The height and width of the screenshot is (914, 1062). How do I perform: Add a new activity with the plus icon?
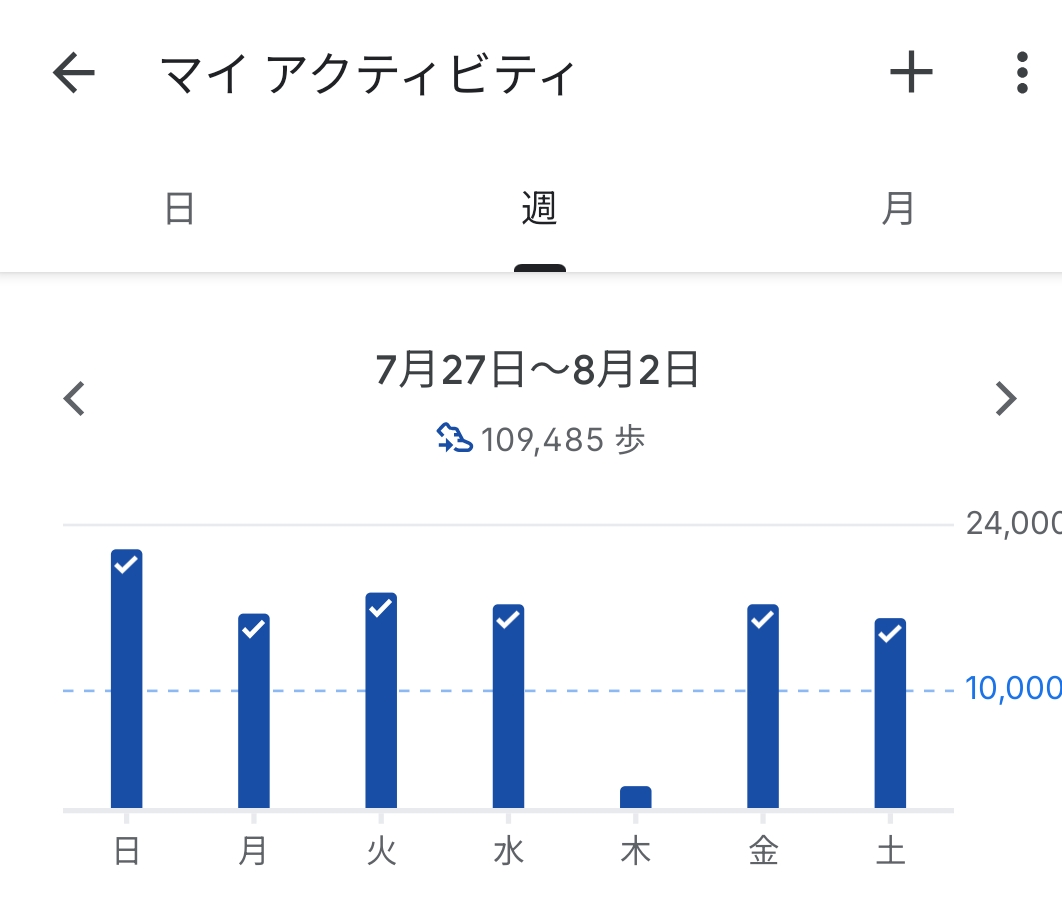pyautogui.click(x=911, y=72)
